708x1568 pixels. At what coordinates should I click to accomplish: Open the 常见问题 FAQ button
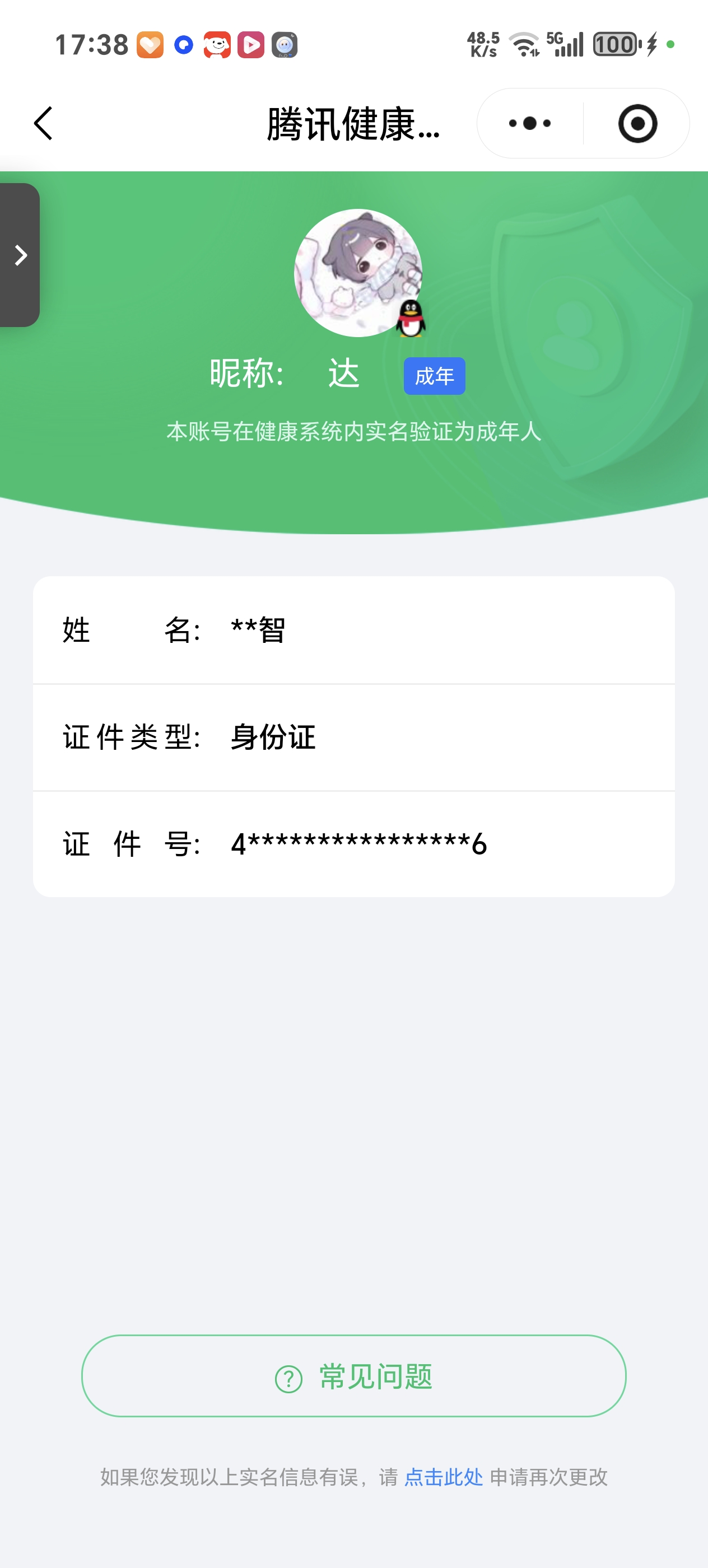353,1376
